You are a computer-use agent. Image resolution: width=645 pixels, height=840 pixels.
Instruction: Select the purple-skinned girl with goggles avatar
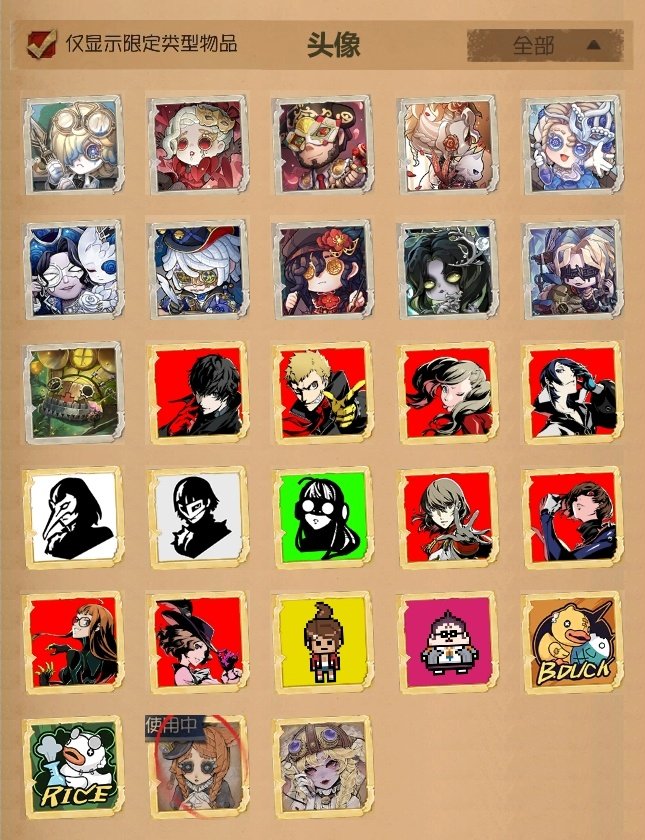[322, 766]
